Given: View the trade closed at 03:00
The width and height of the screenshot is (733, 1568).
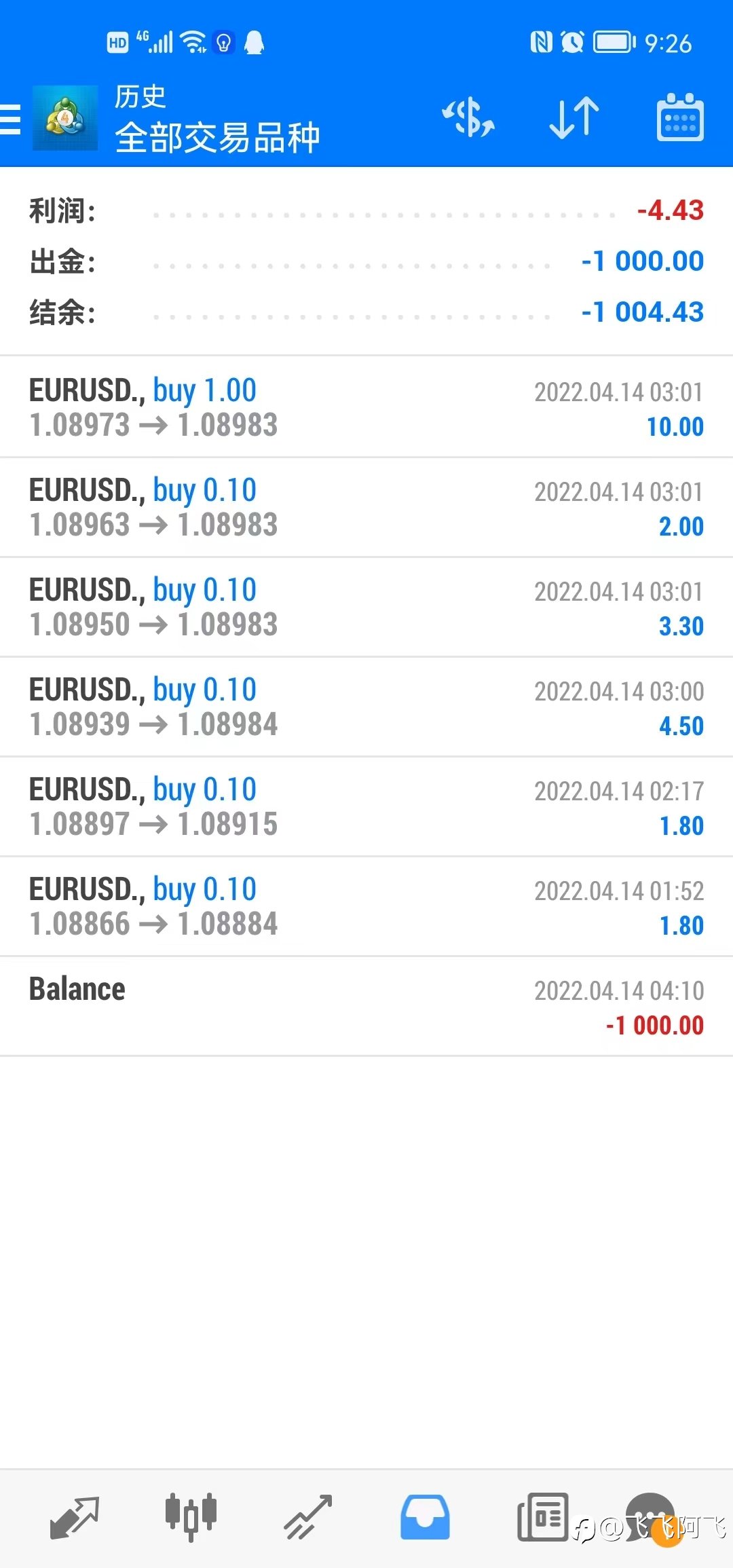Looking at the screenshot, I should [x=366, y=707].
